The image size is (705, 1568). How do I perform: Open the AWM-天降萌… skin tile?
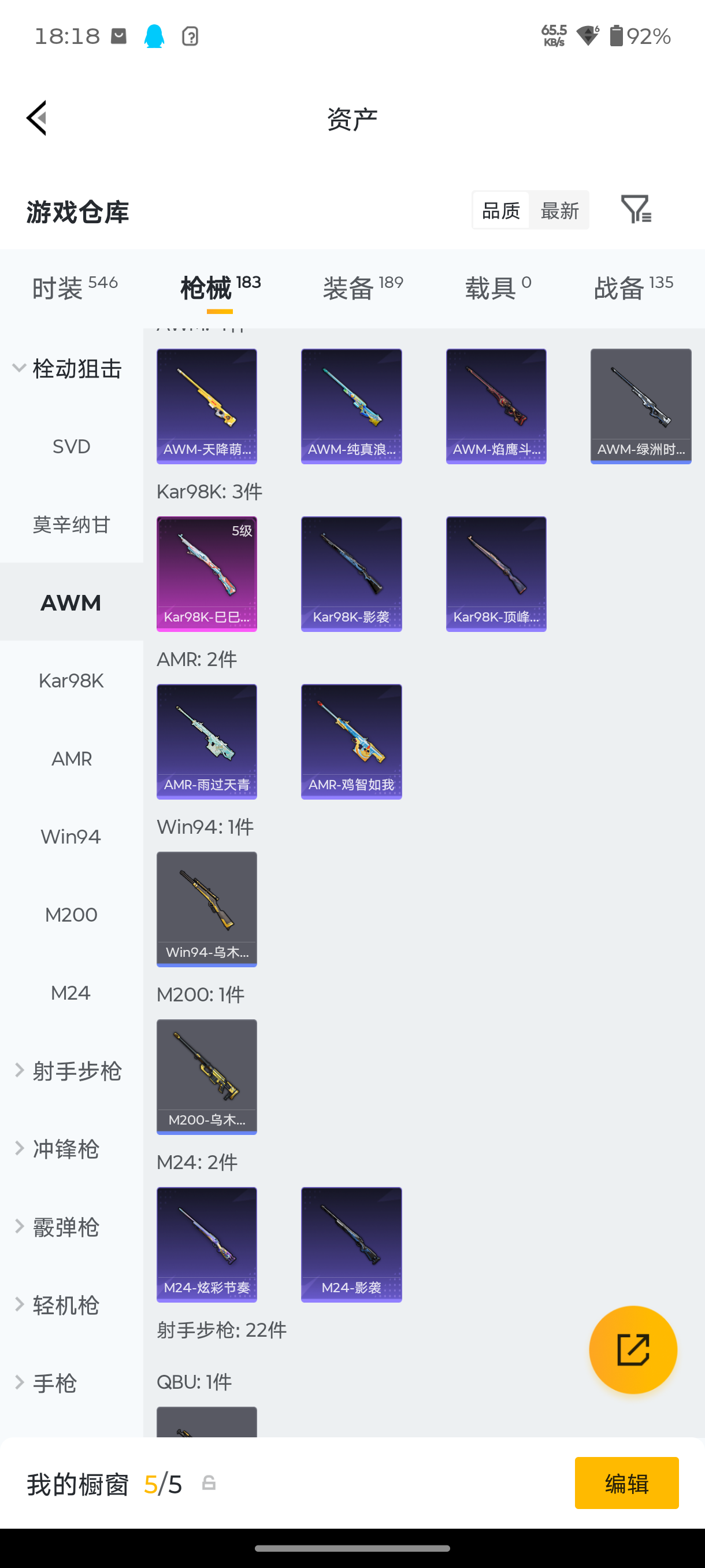[x=207, y=406]
